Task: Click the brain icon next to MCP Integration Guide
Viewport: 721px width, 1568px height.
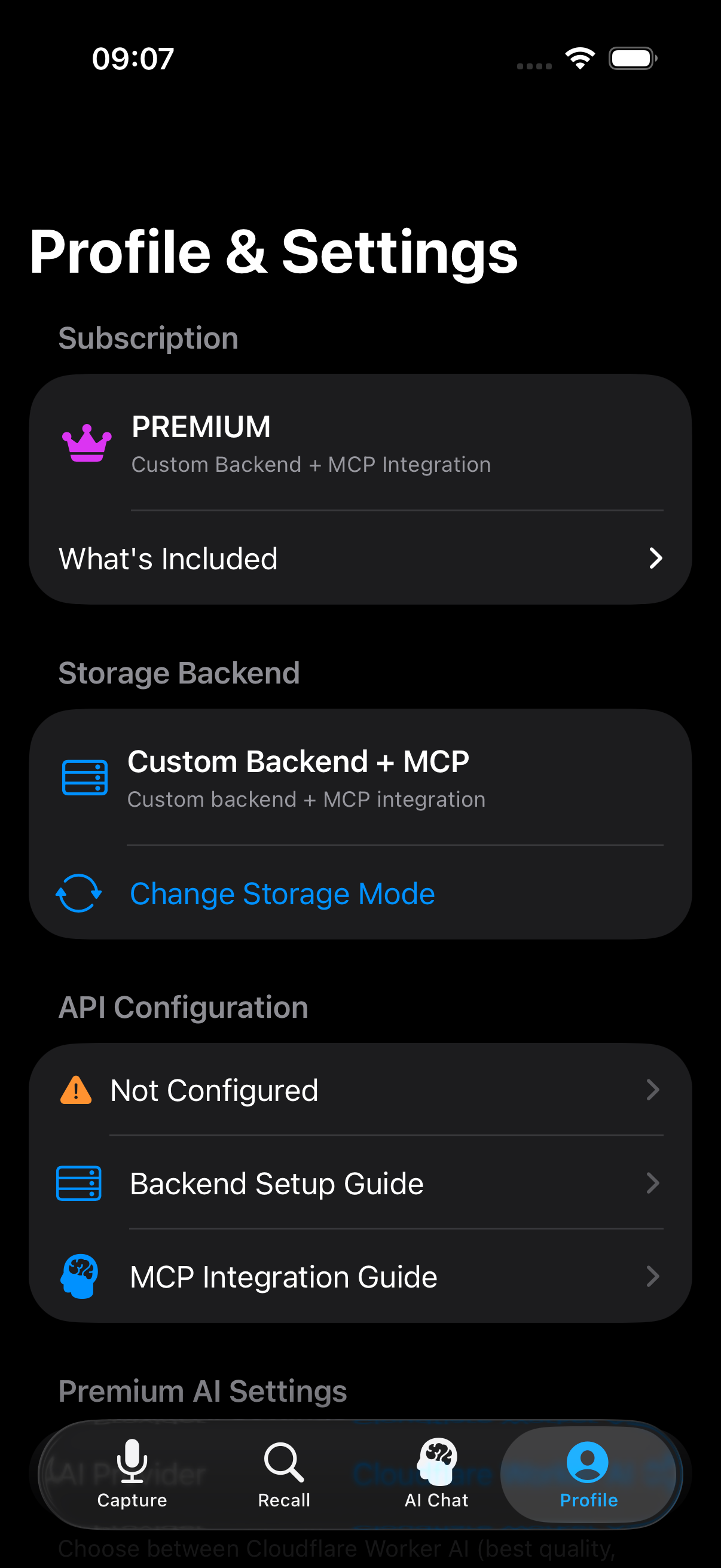Action: [x=80, y=1277]
